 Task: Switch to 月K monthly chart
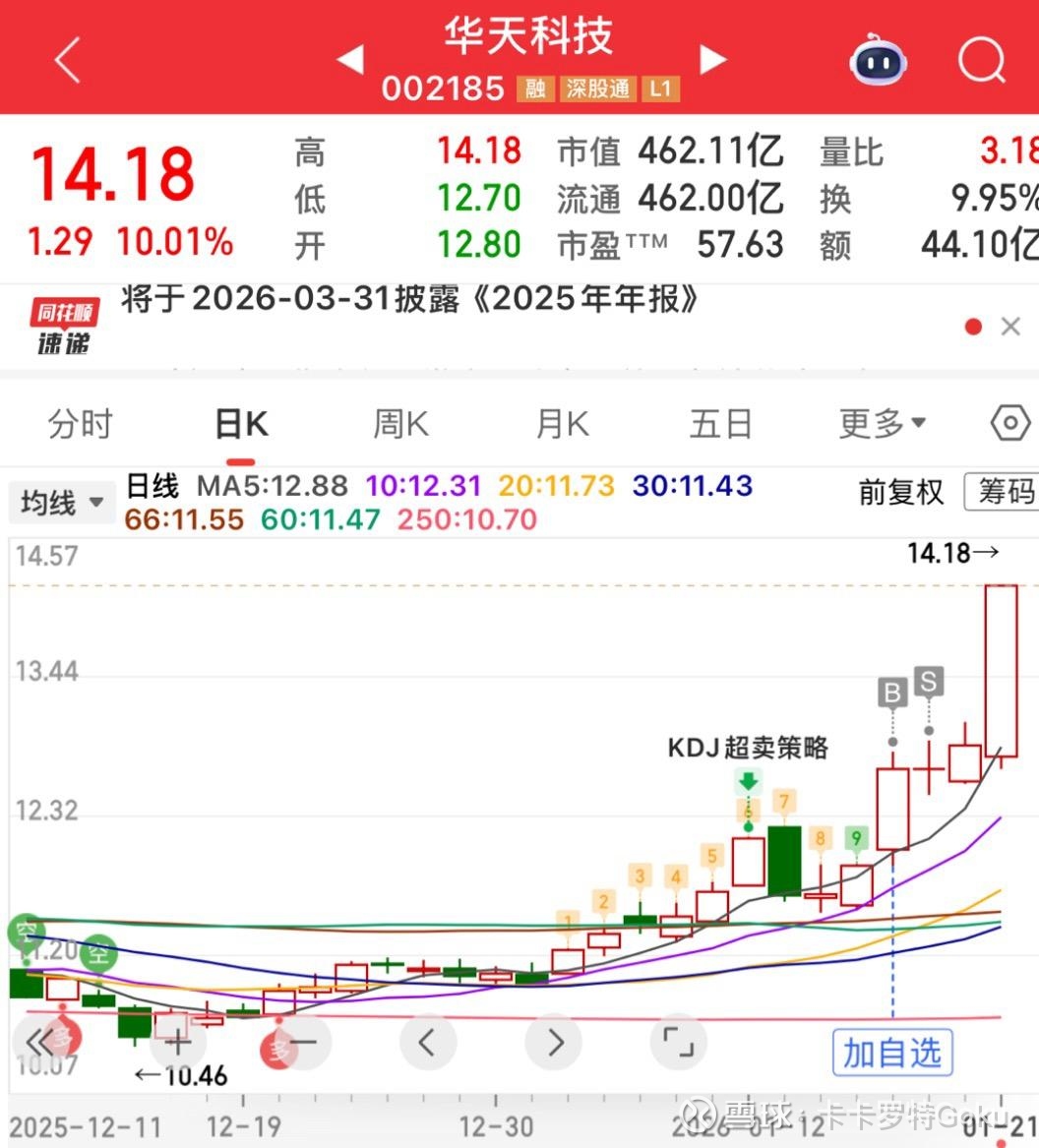(x=562, y=425)
